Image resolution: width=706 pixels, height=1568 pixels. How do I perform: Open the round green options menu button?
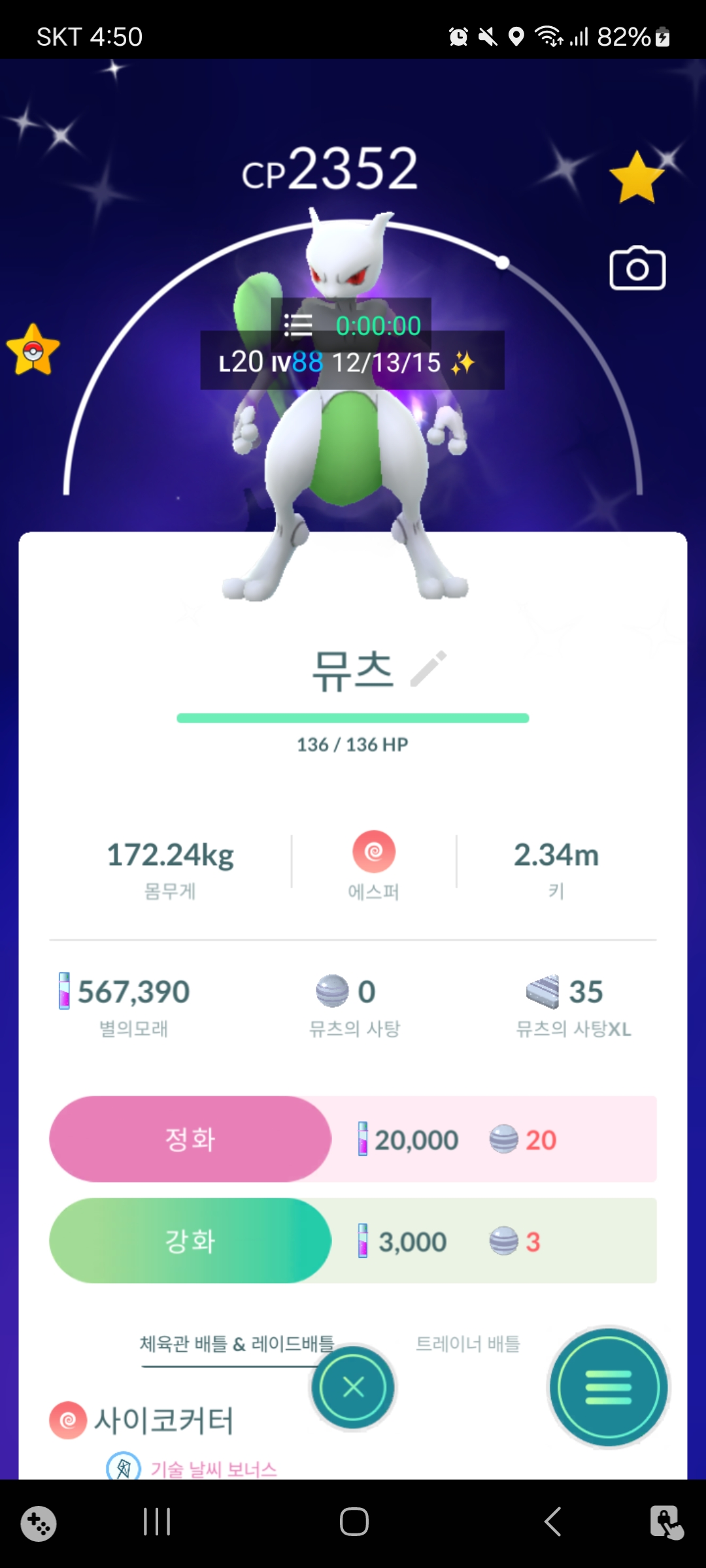(x=609, y=1387)
